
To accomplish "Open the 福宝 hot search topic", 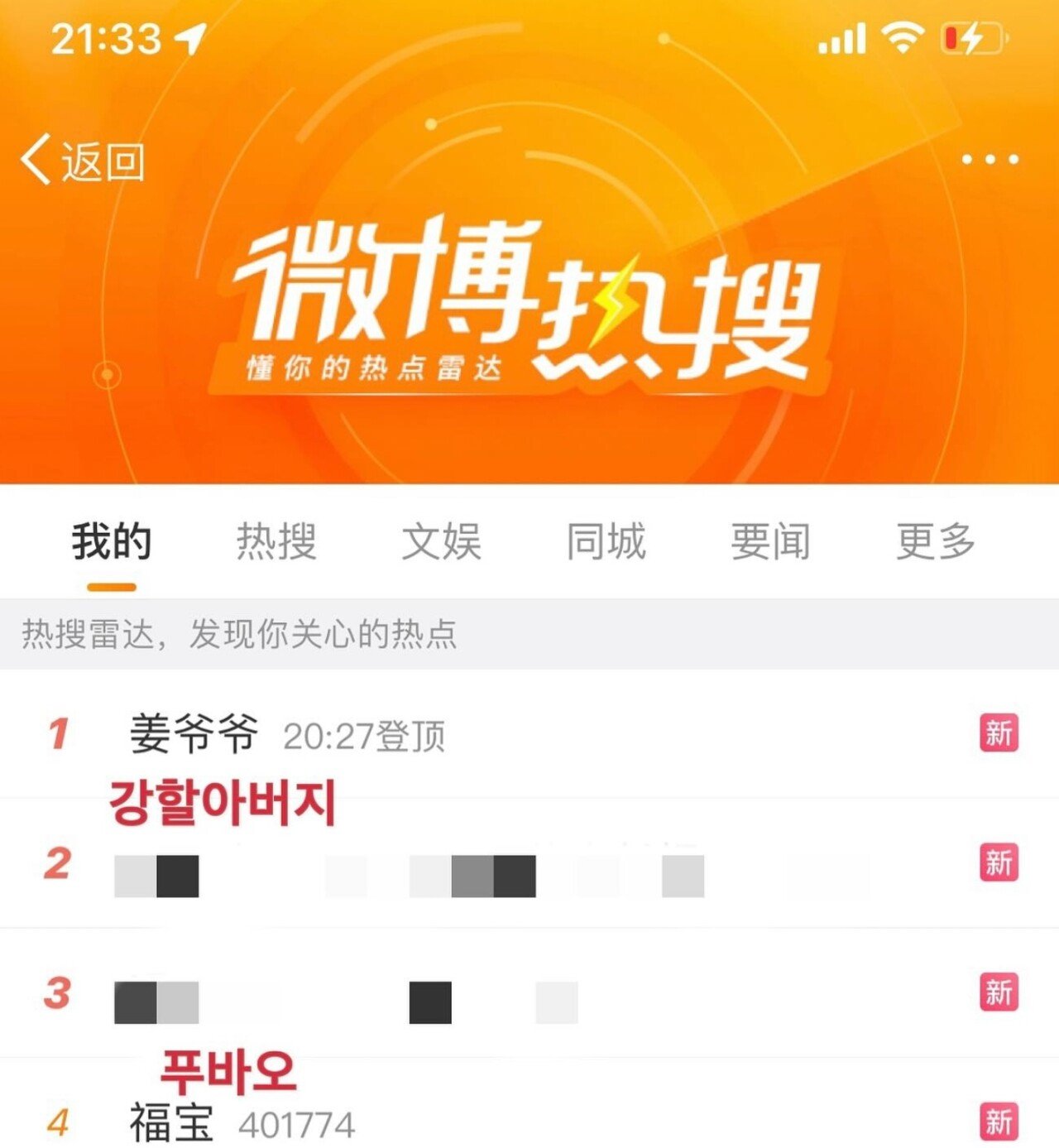I will click(171, 1123).
